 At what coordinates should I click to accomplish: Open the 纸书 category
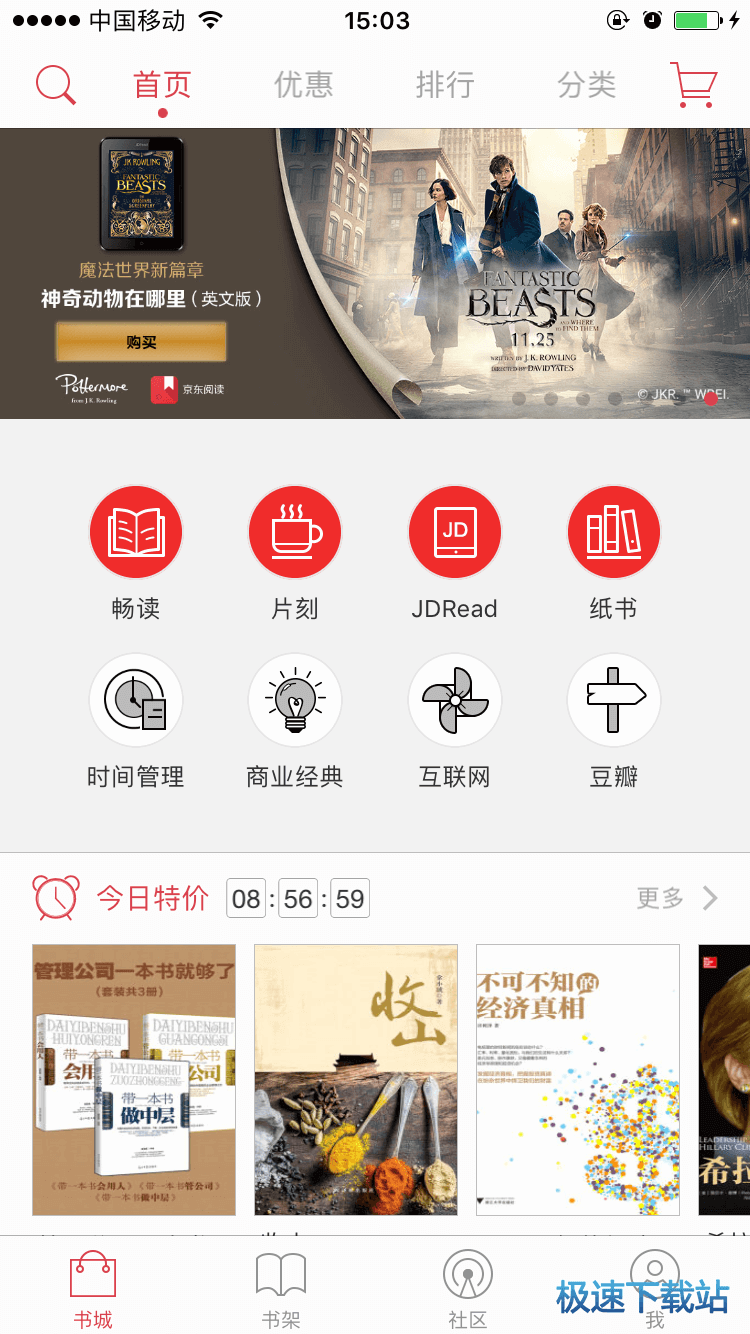coord(613,532)
